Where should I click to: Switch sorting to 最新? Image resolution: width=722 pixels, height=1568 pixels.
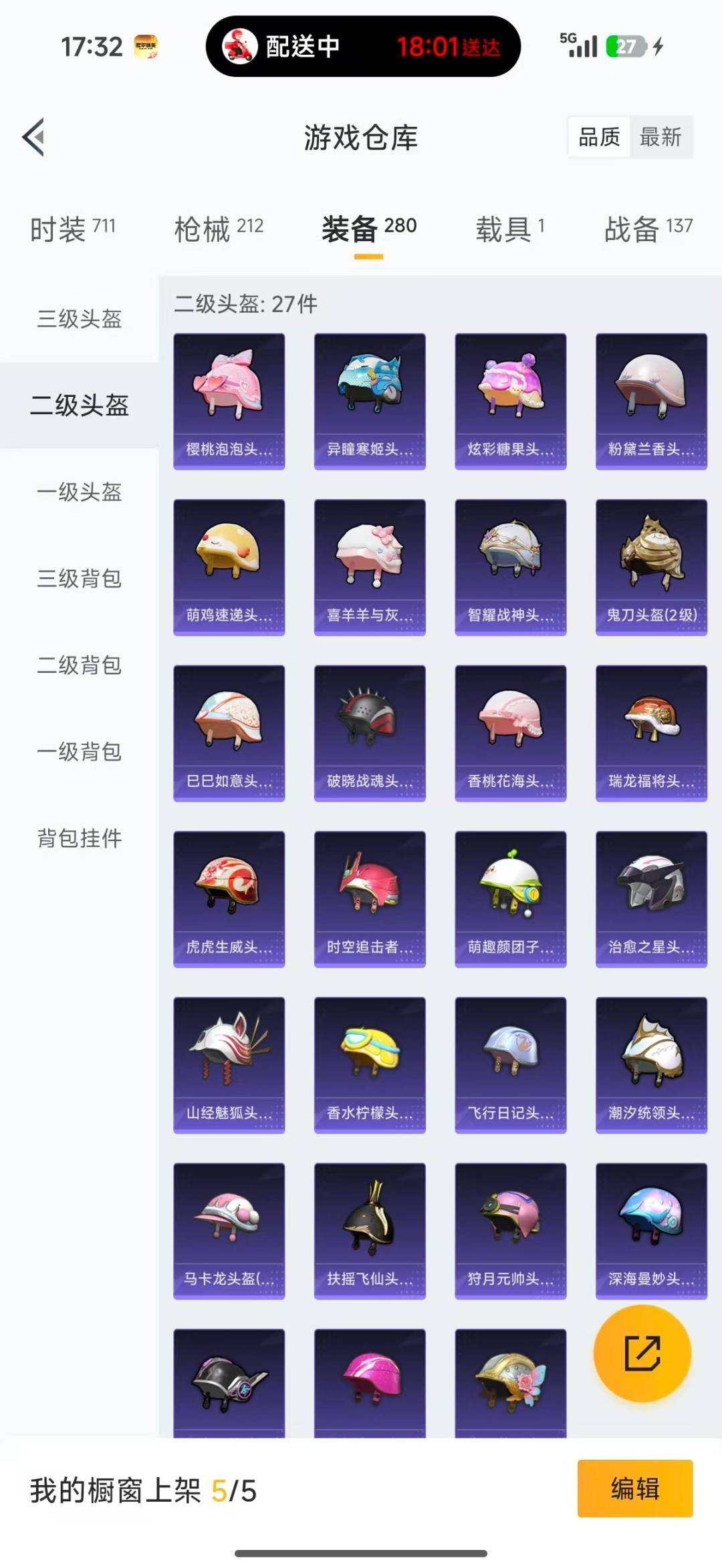pyautogui.click(x=661, y=138)
